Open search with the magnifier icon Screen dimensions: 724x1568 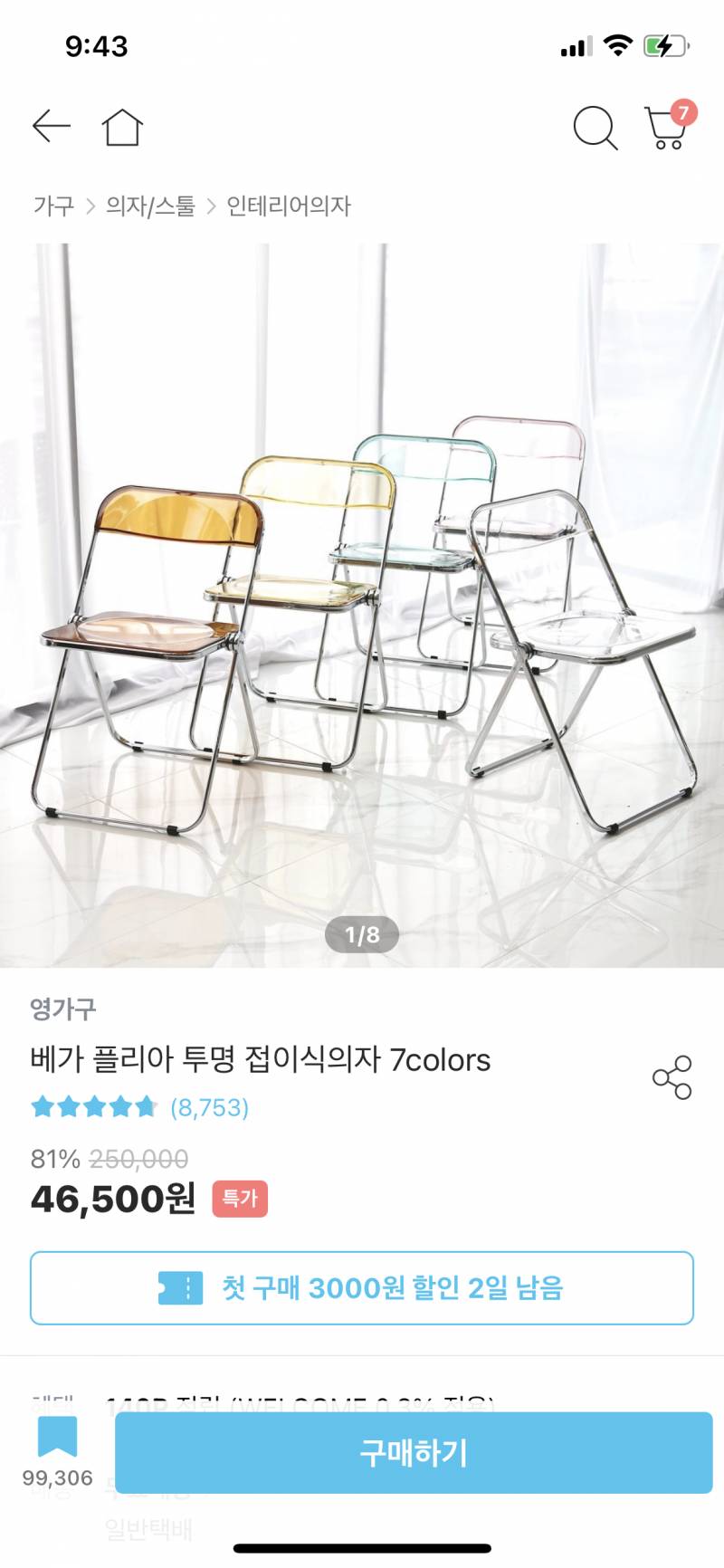tap(595, 128)
